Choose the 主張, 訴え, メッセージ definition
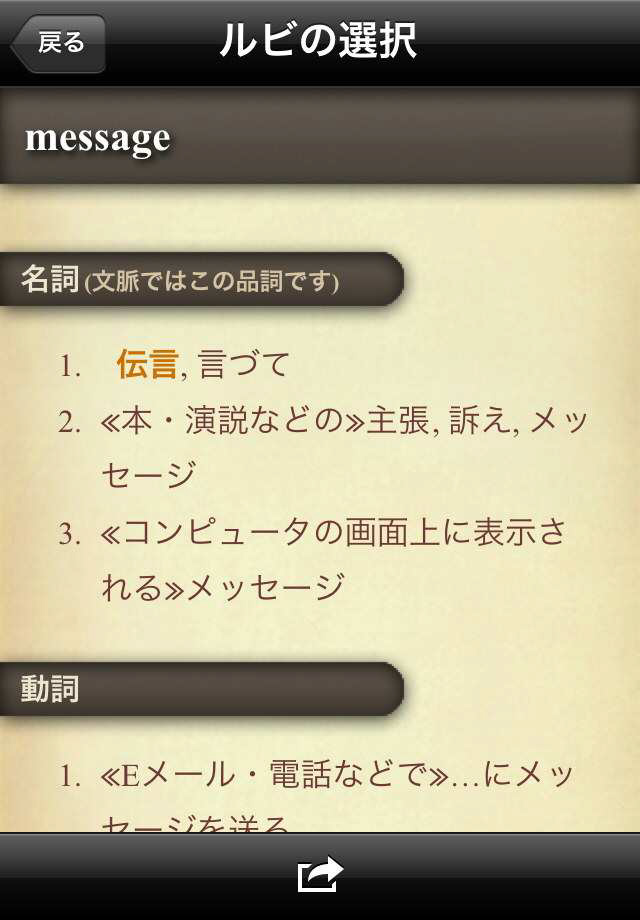Screen dimensions: 640x920 click(340, 447)
